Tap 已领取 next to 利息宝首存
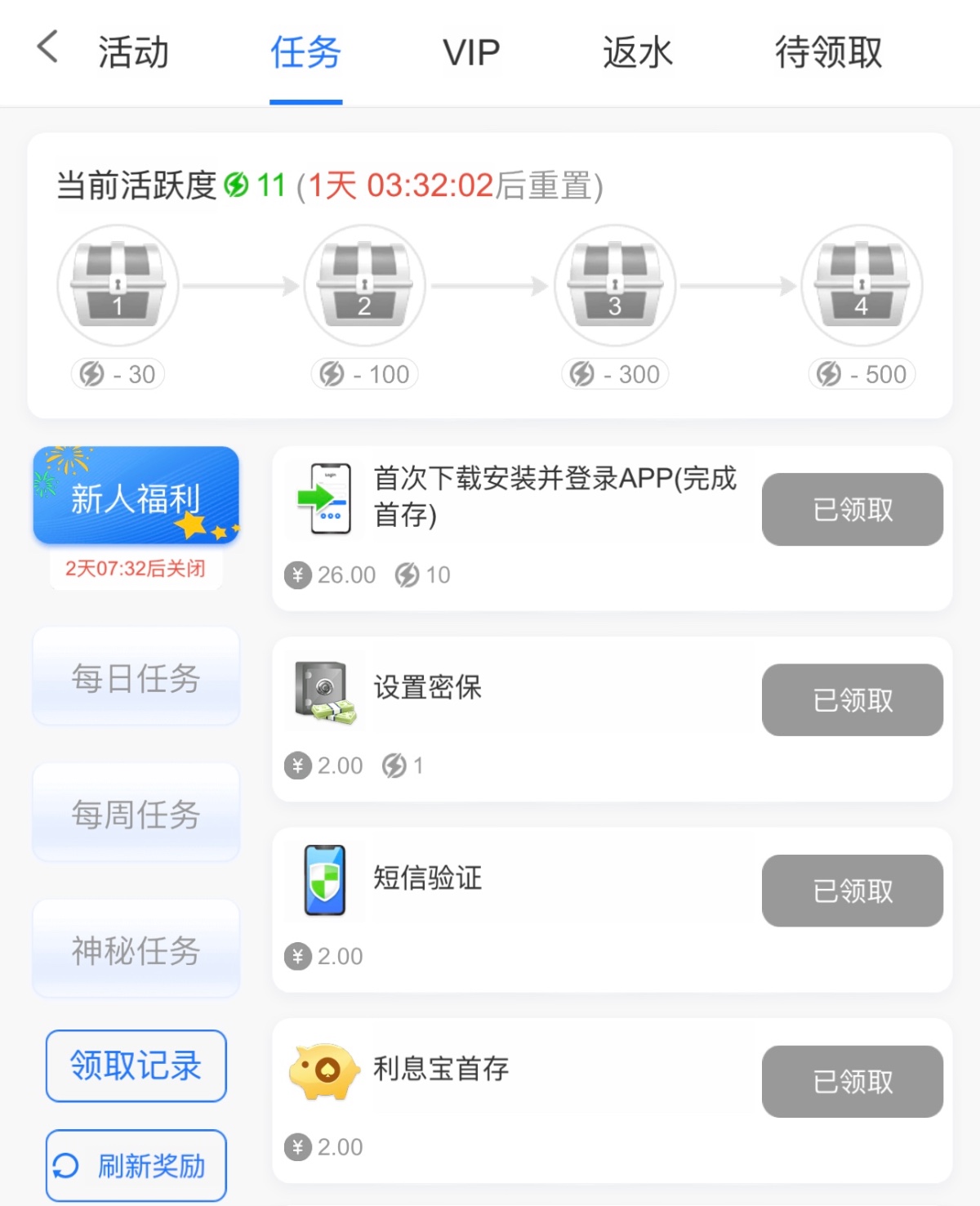The image size is (980, 1206). tap(852, 1081)
